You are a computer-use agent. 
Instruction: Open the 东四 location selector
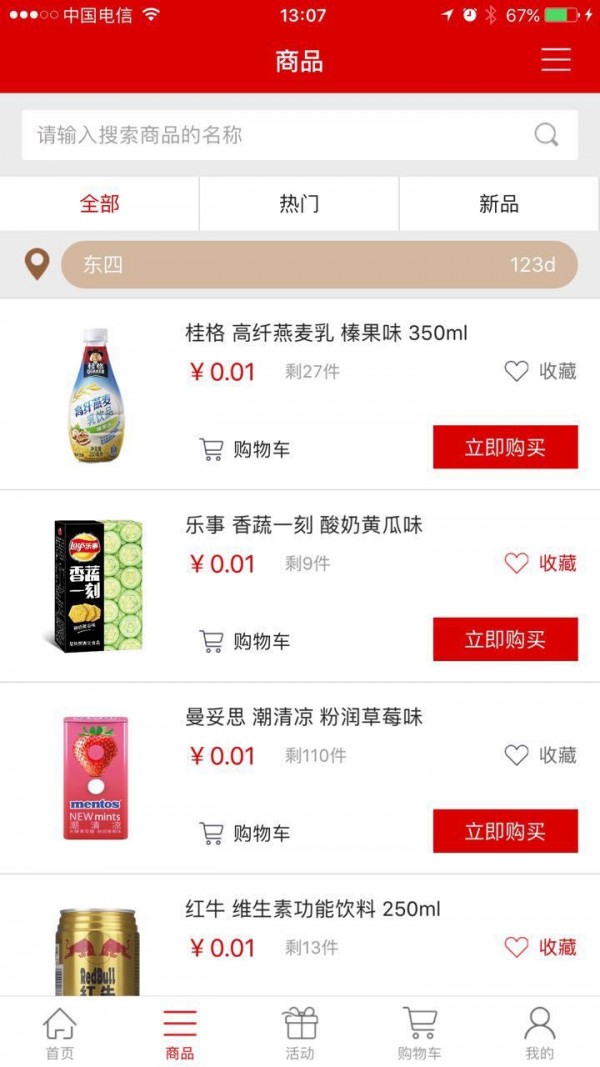pos(319,265)
